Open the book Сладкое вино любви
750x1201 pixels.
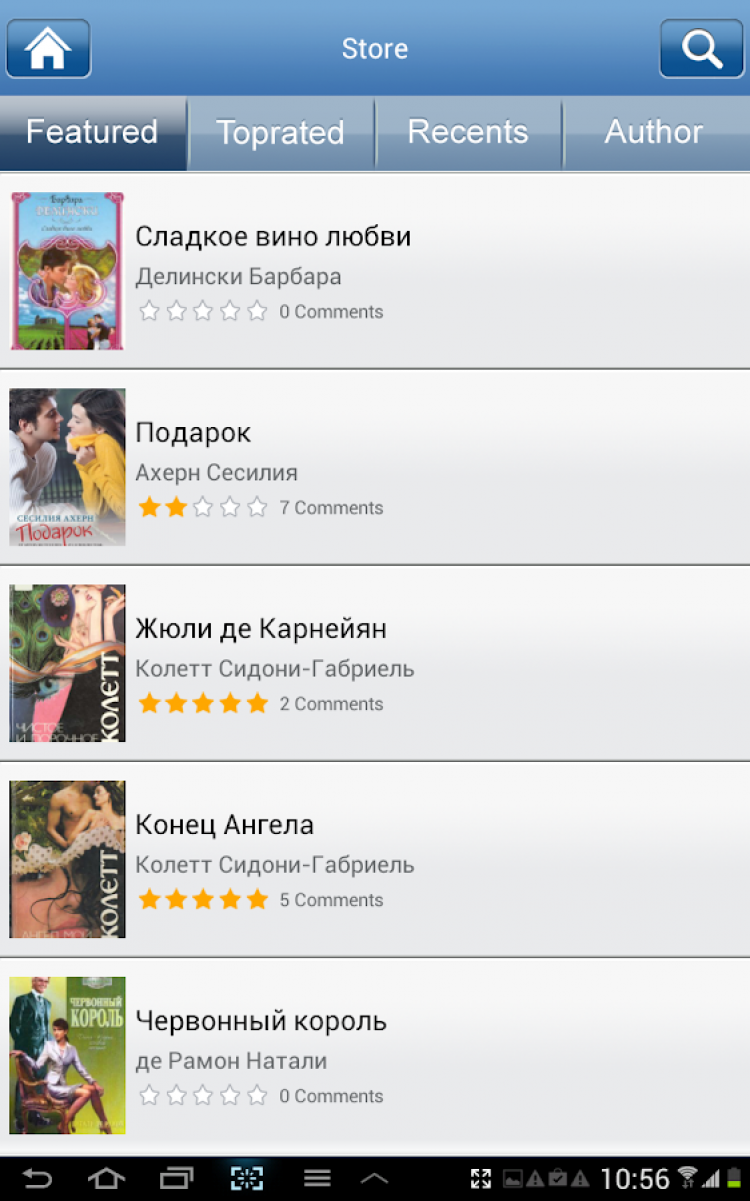click(x=273, y=237)
